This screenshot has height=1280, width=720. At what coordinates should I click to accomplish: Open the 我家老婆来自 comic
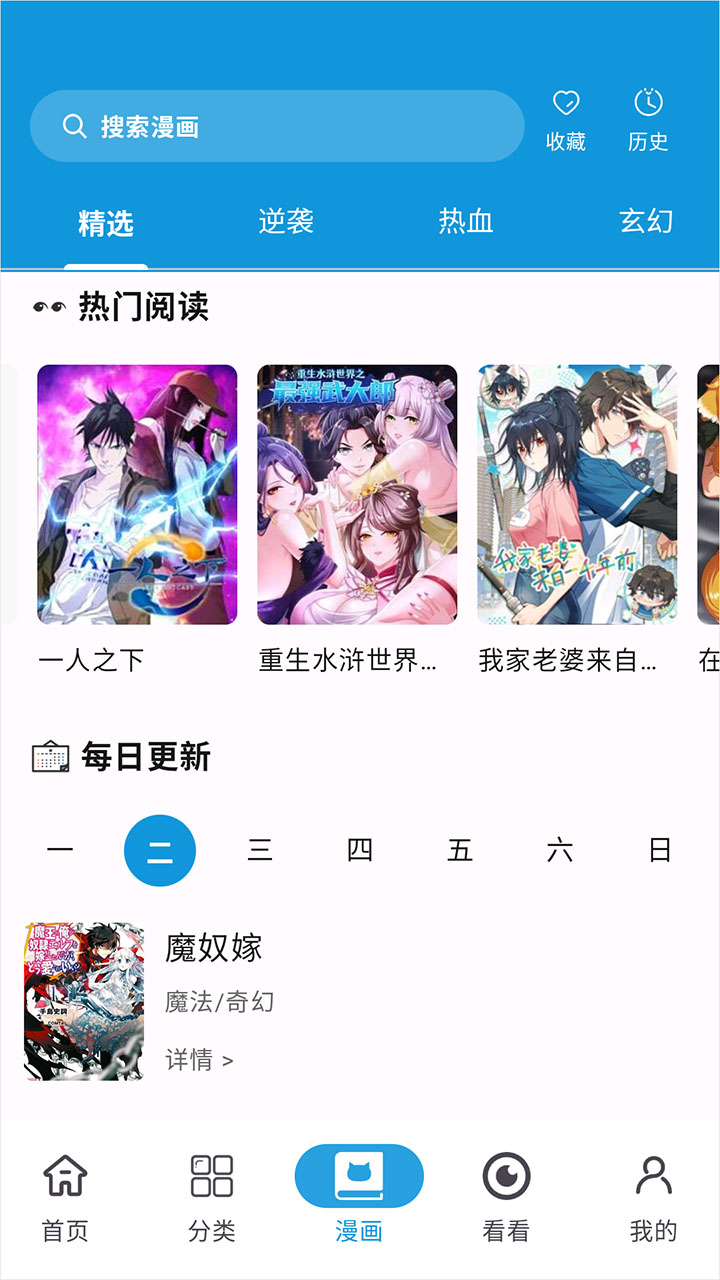pyautogui.click(x=577, y=495)
